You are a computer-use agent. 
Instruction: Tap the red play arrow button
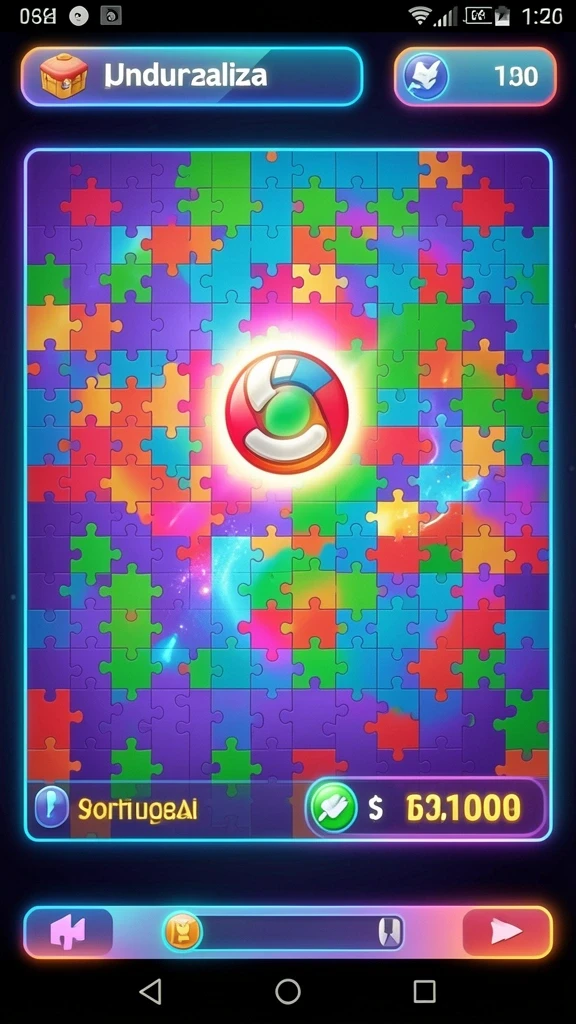507,932
